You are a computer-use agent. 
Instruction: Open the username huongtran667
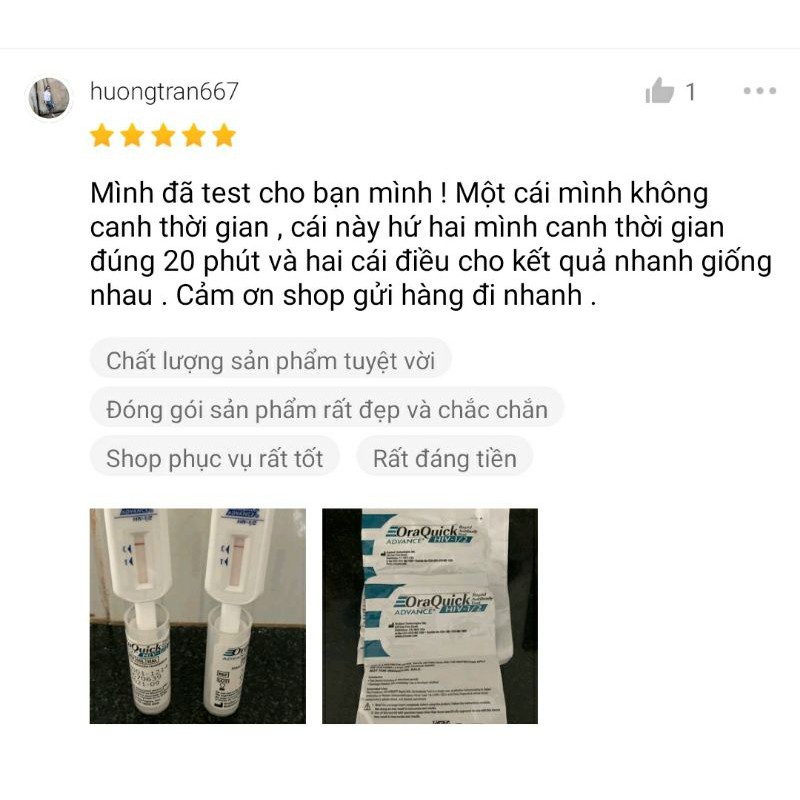click(164, 92)
